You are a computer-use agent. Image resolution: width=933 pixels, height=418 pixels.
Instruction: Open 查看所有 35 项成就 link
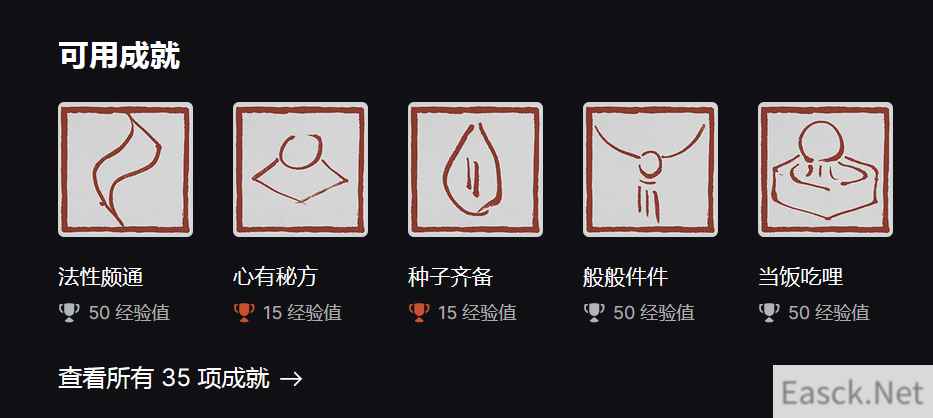pyautogui.click(x=180, y=378)
